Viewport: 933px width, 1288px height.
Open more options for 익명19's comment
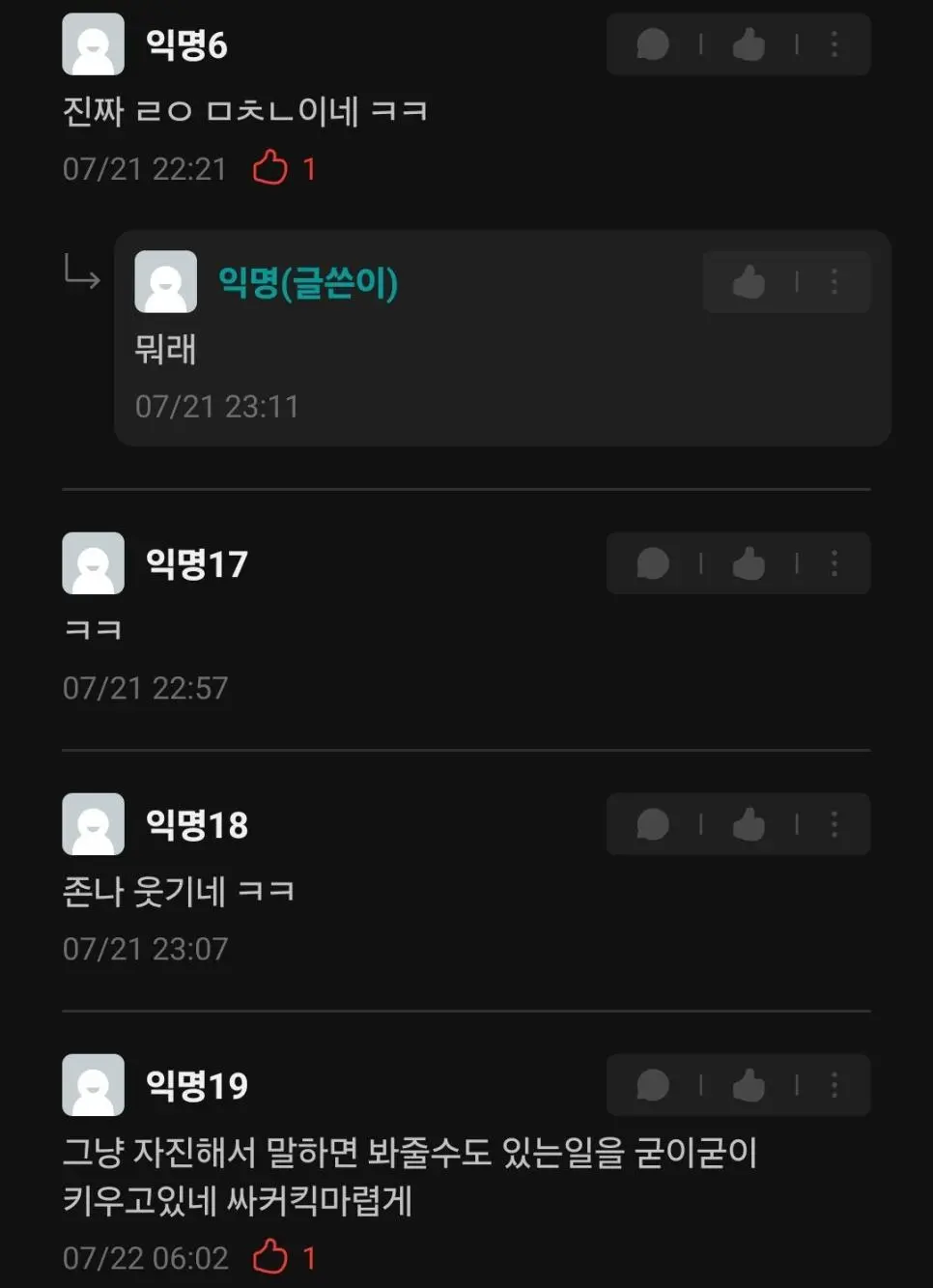point(834,1085)
